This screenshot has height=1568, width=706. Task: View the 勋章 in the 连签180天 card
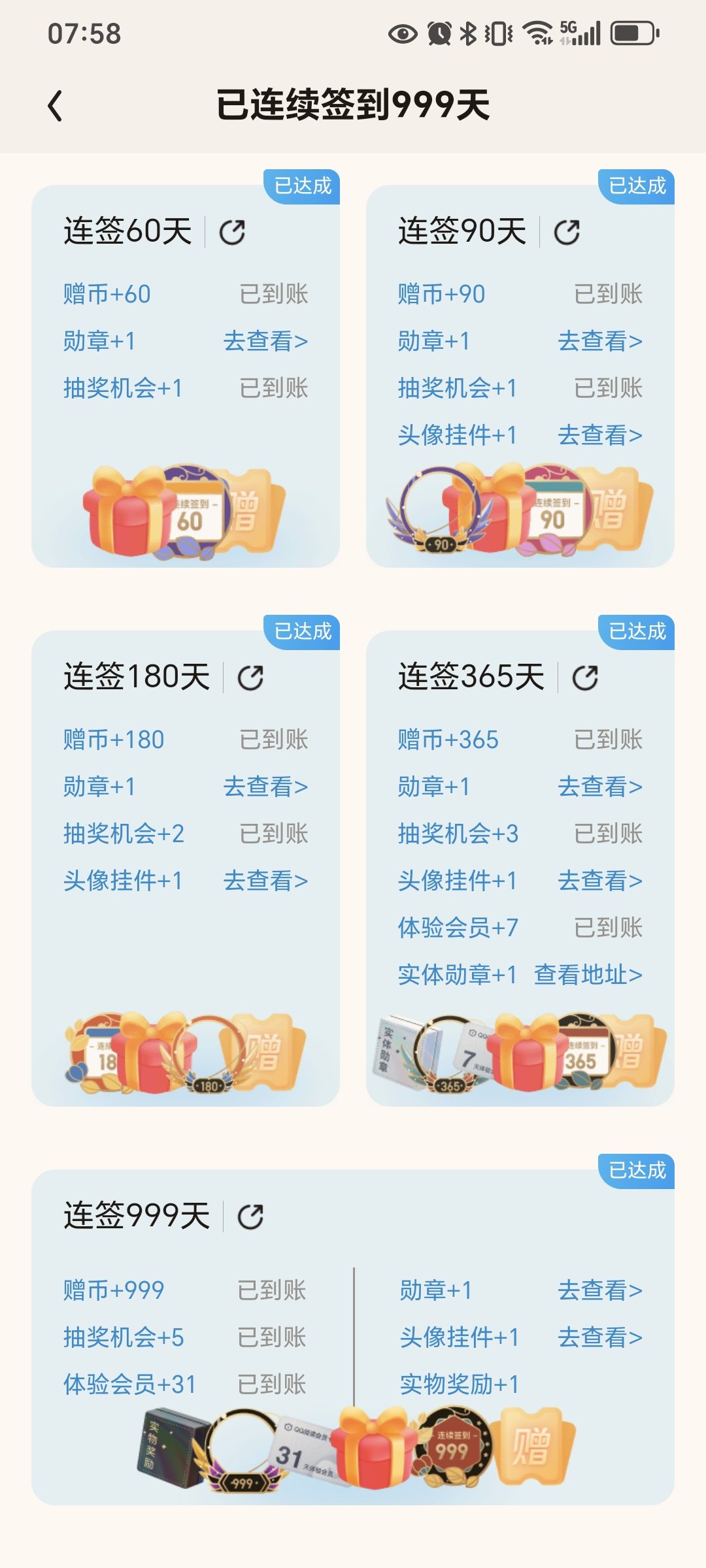265,787
